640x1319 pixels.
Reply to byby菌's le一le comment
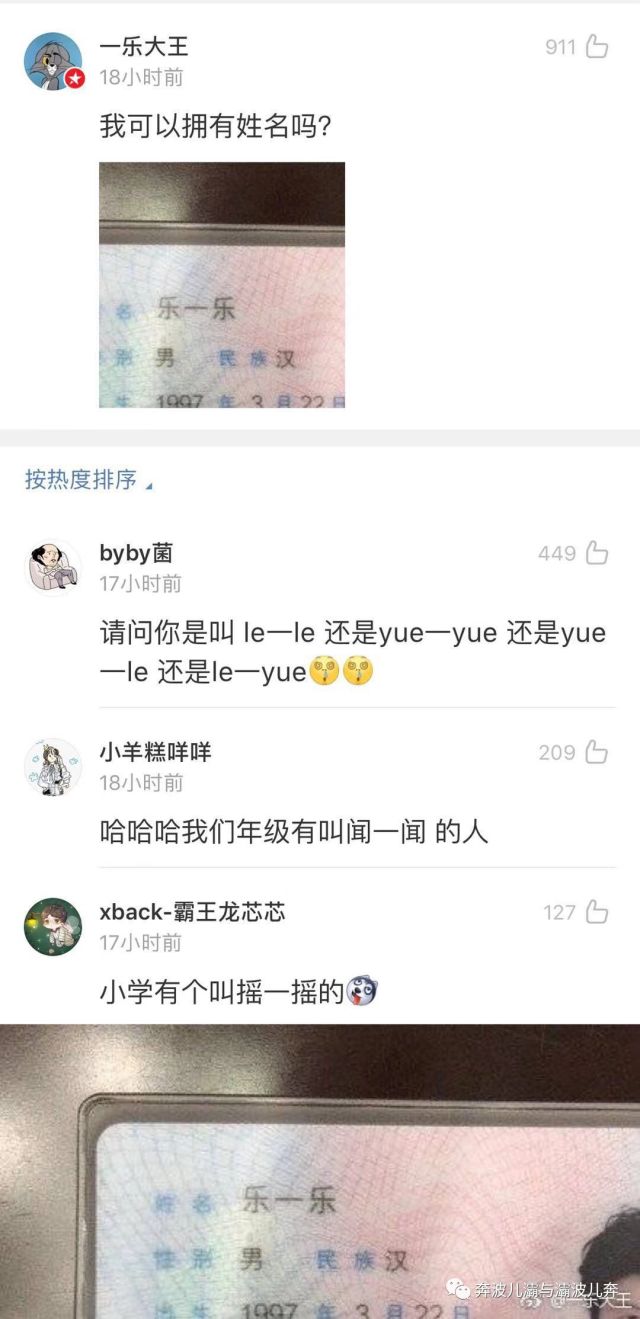352,652
